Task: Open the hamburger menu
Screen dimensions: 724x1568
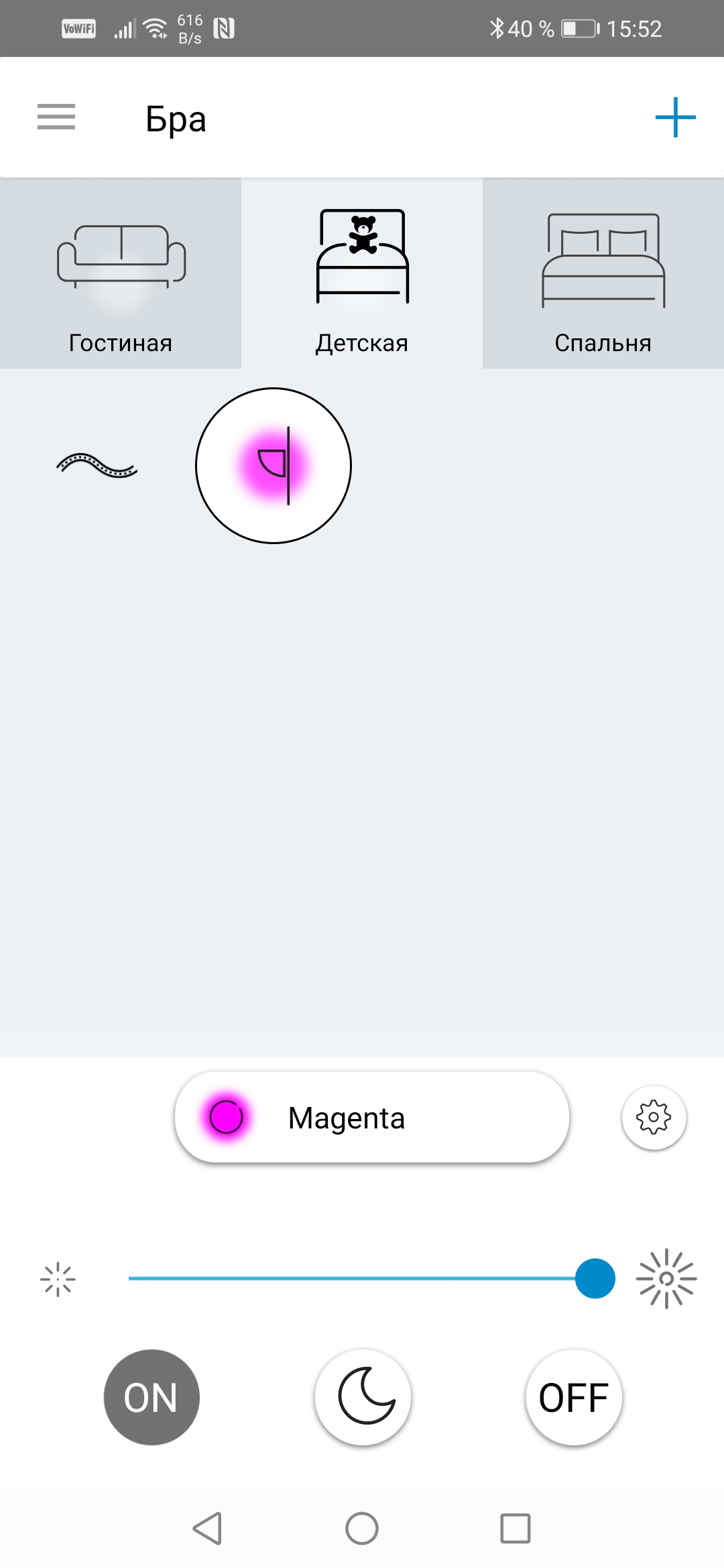Action: [56, 117]
